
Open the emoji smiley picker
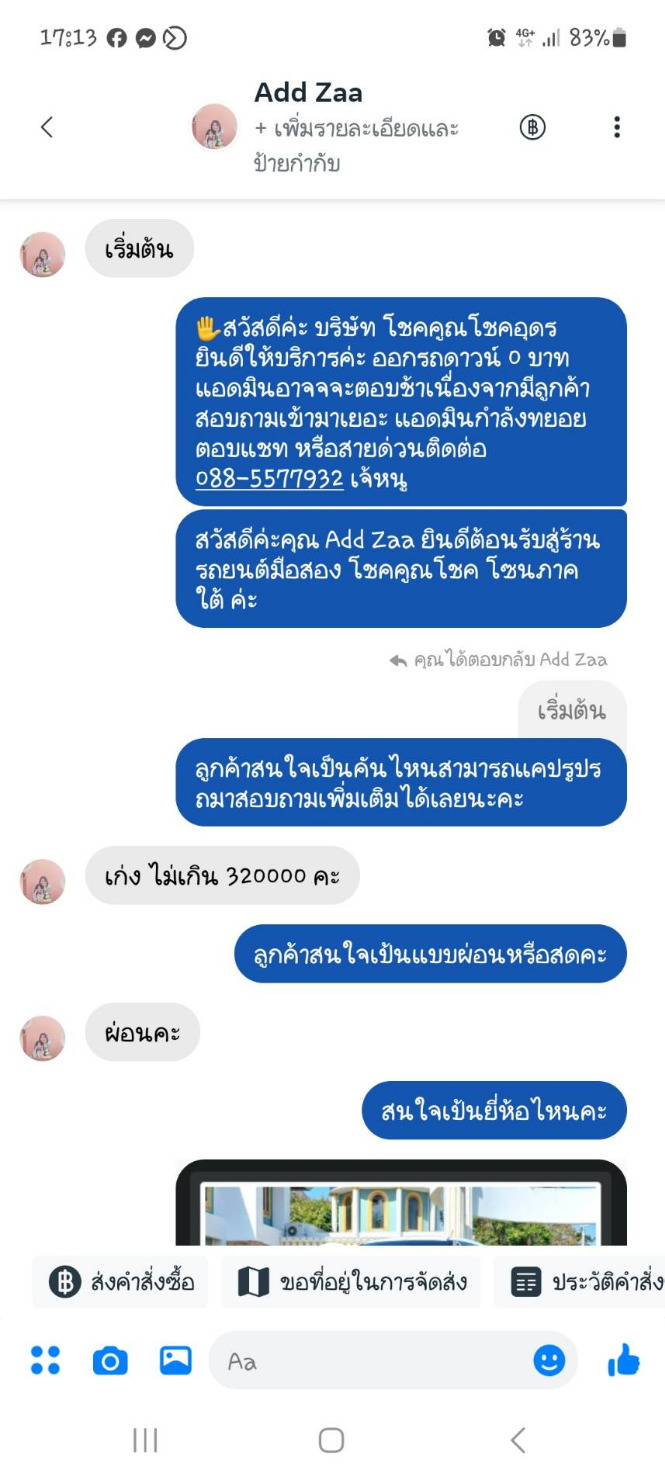(548, 1360)
